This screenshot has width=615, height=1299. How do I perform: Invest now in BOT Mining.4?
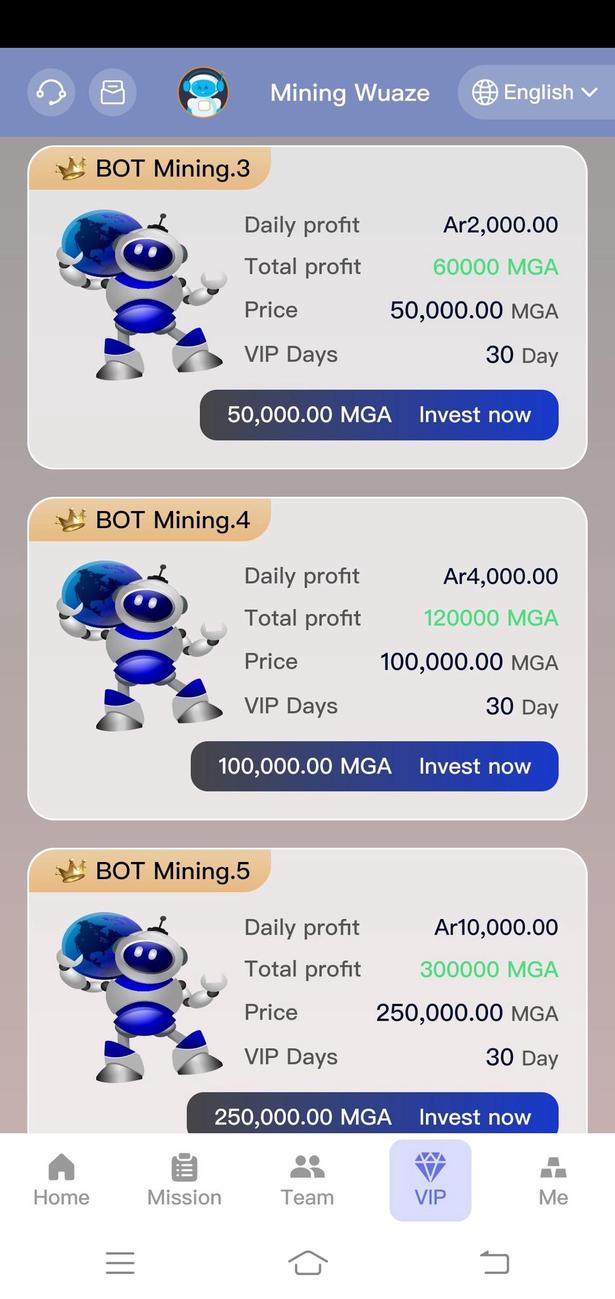tap(374, 766)
